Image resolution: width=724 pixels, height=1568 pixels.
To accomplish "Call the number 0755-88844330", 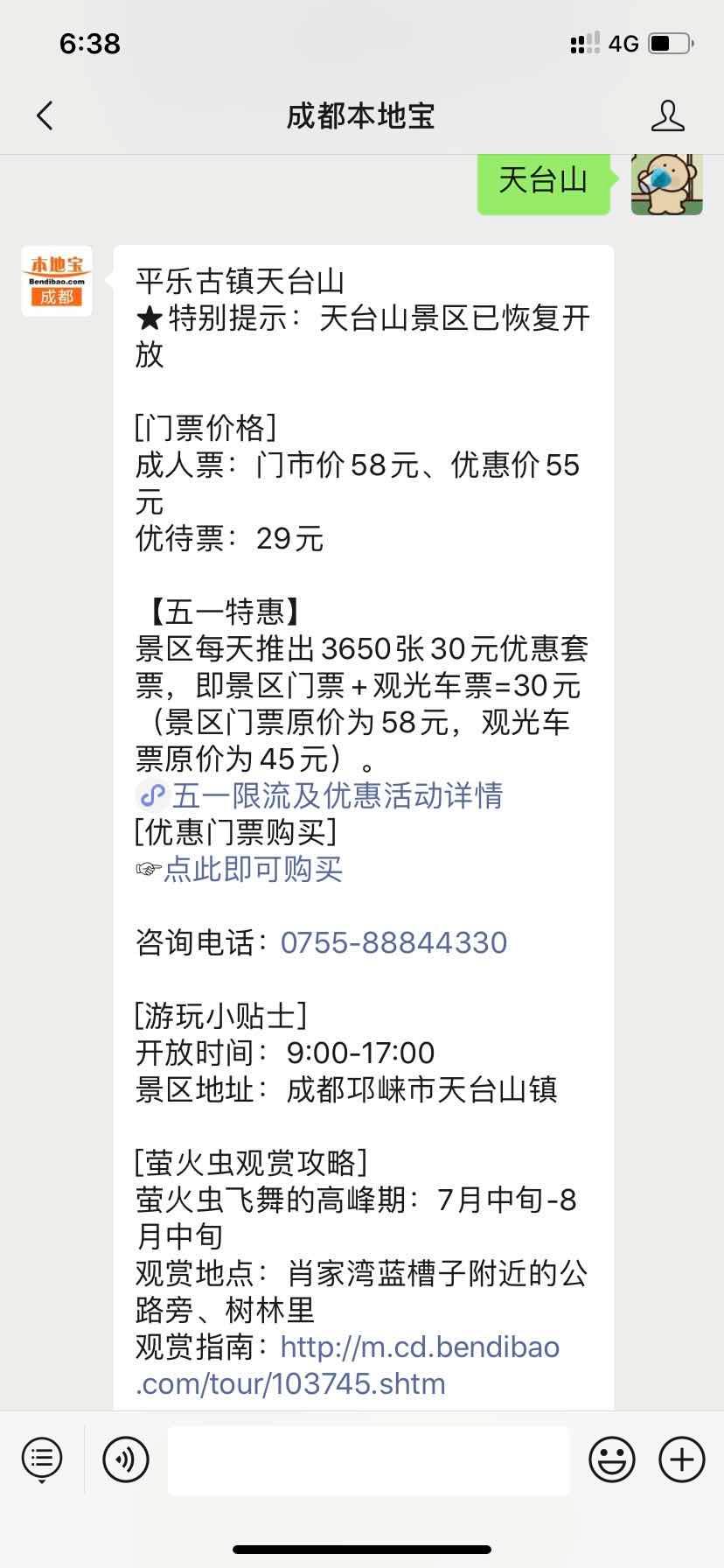I will pyautogui.click(x=393, y=942).
